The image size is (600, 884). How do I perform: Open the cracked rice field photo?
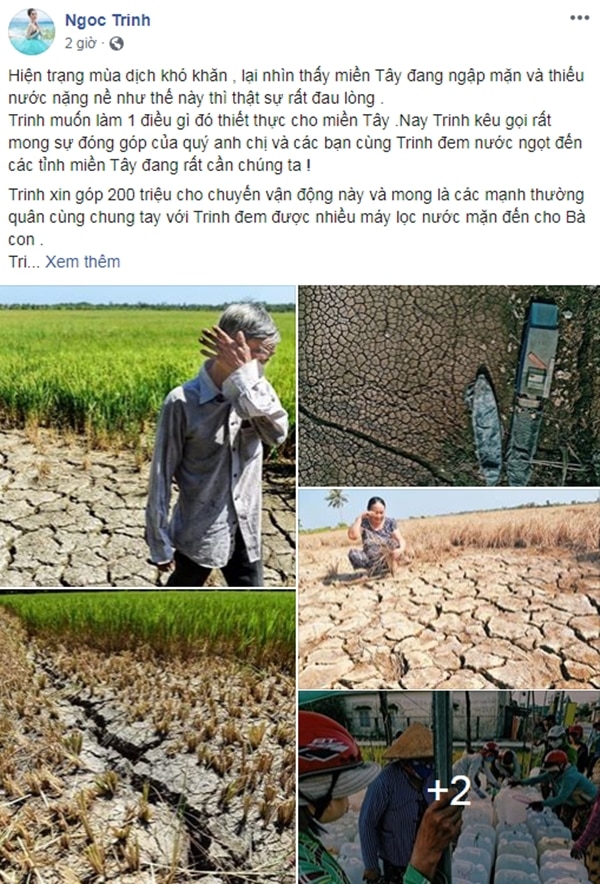point(148,737)
